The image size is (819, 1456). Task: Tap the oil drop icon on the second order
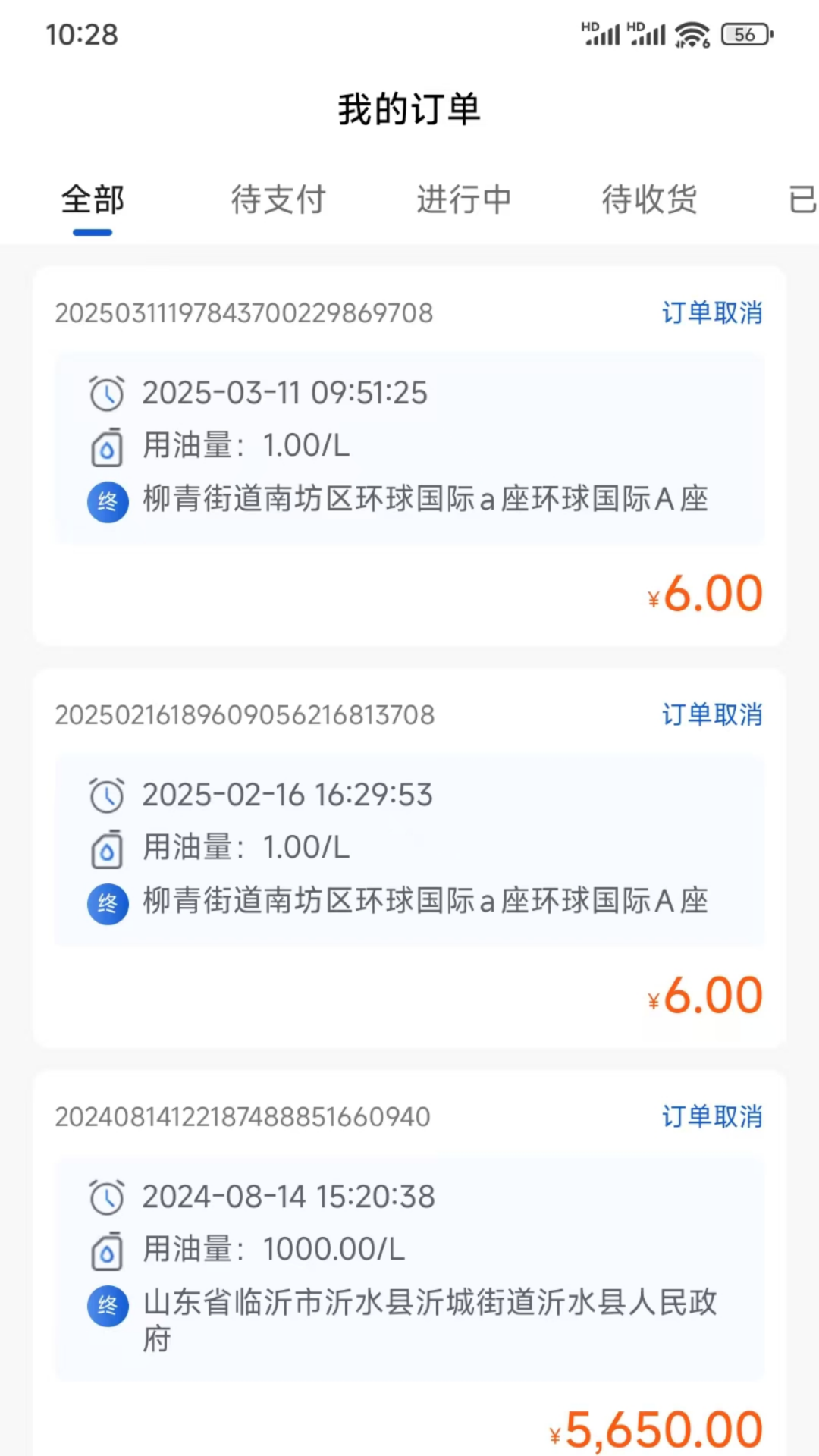pyautogui.click(x=108, y=849)
